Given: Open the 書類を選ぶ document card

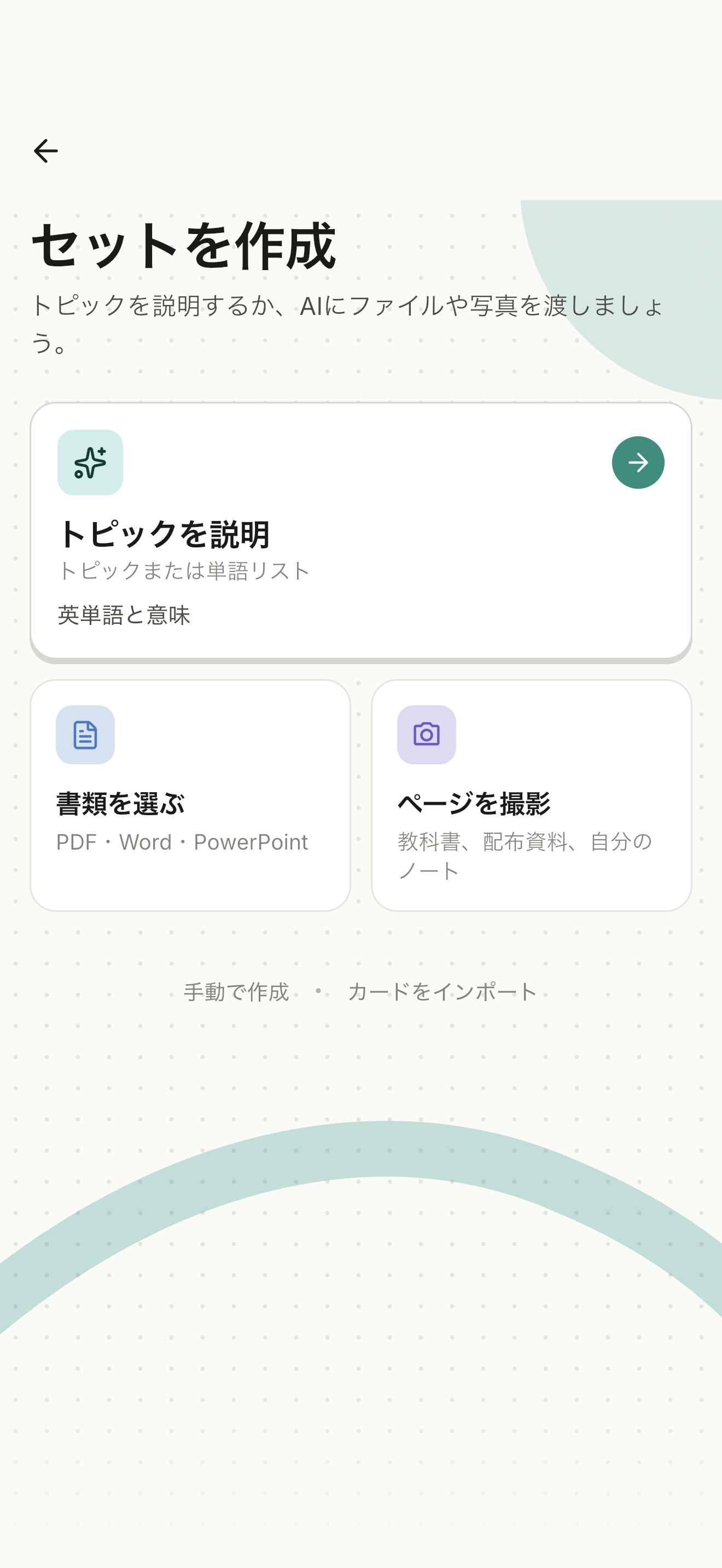Looking at the screenshot, I should pos(190,795).
